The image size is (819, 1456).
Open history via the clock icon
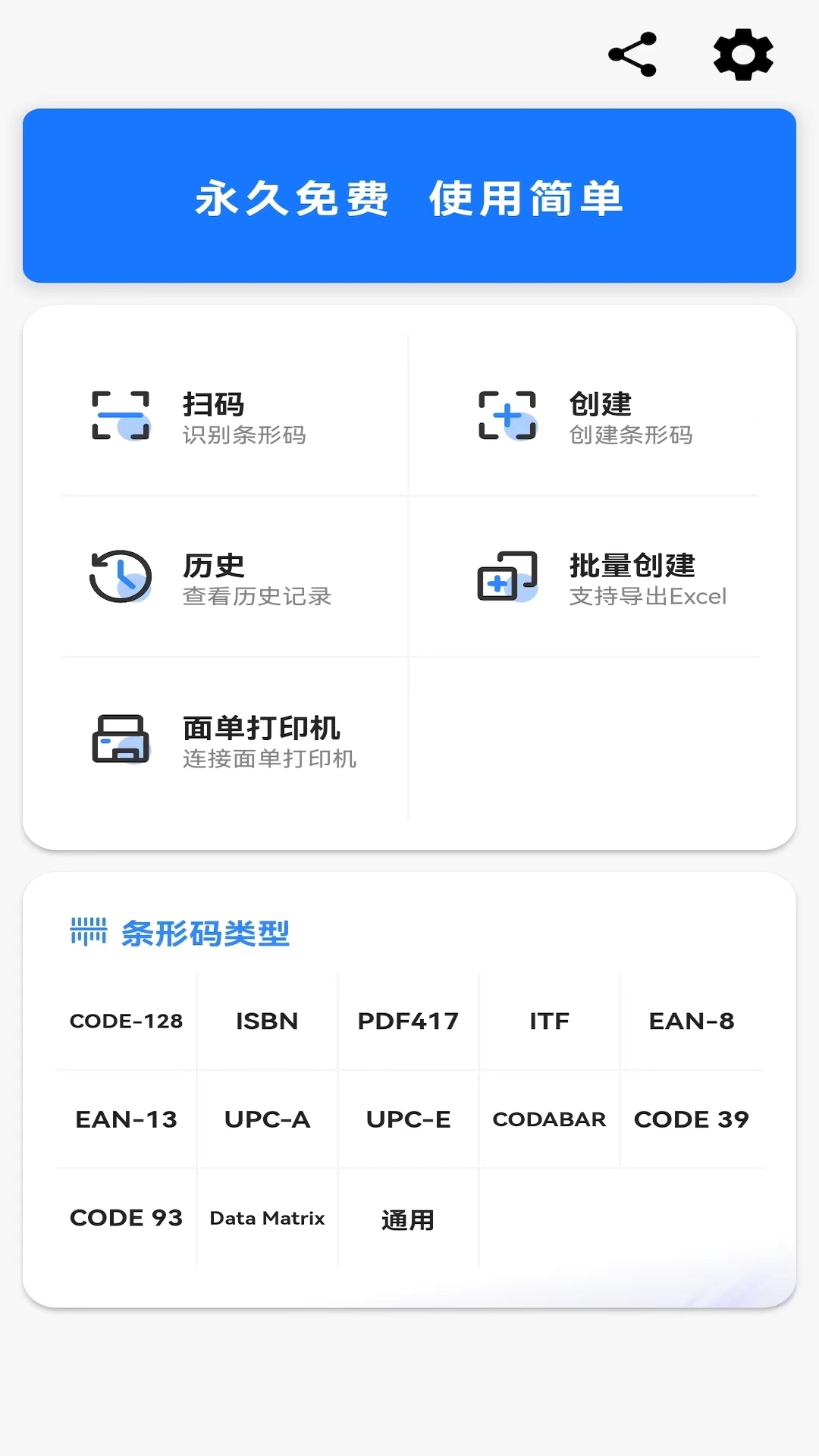pos(121,578)
